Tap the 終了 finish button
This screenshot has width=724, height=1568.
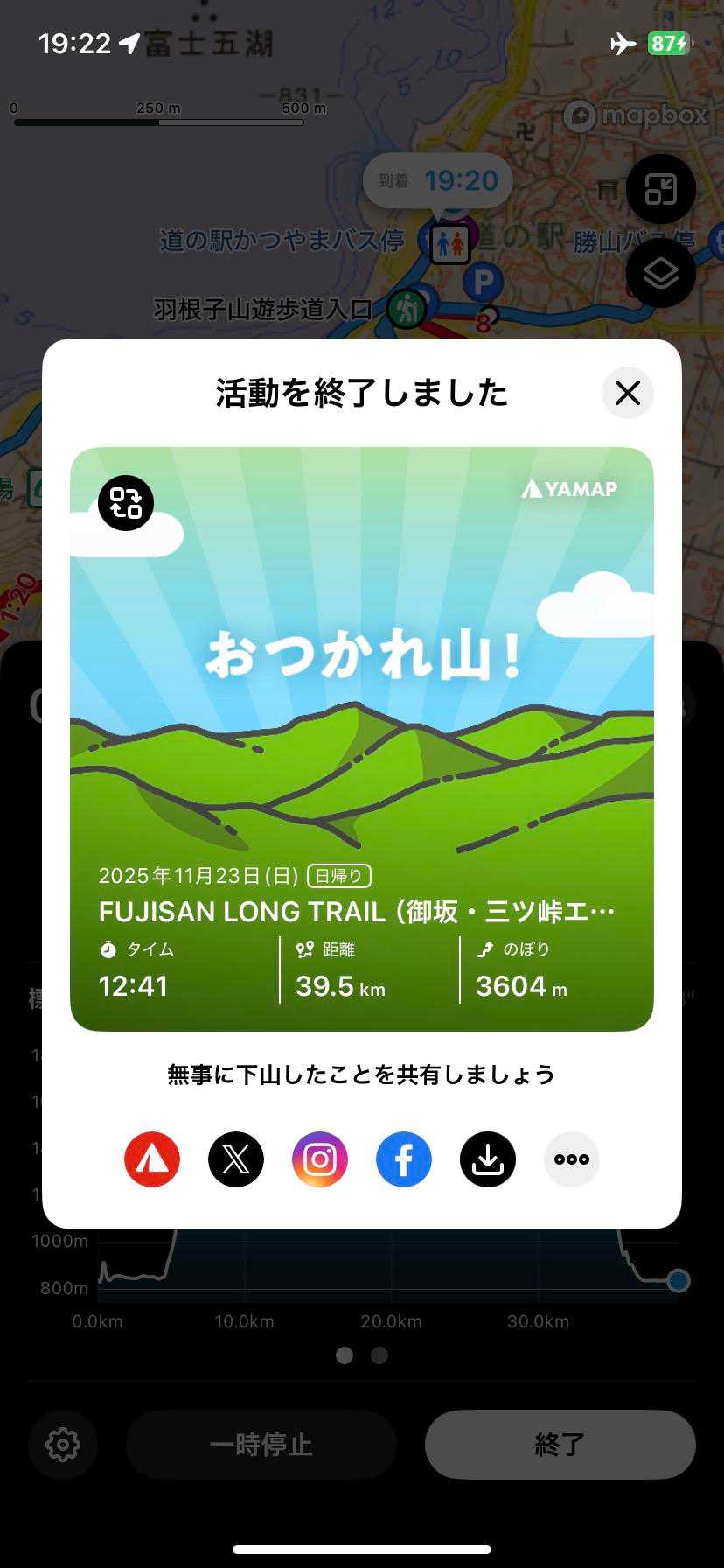click(560, 1445)
